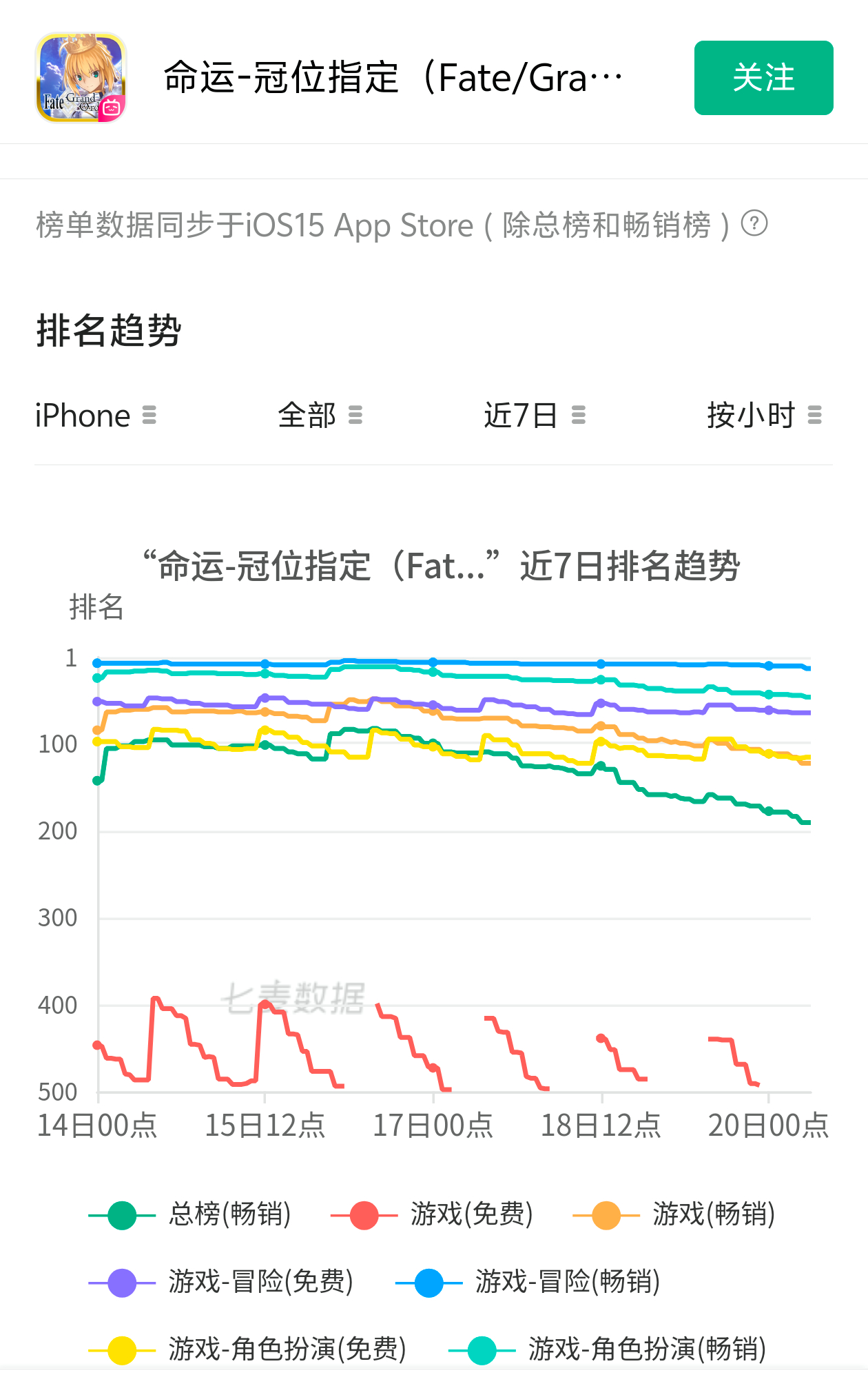Change the 近7日 date range filter
The height and width of the screenshot is (1397, 868).
coord(534,416)
